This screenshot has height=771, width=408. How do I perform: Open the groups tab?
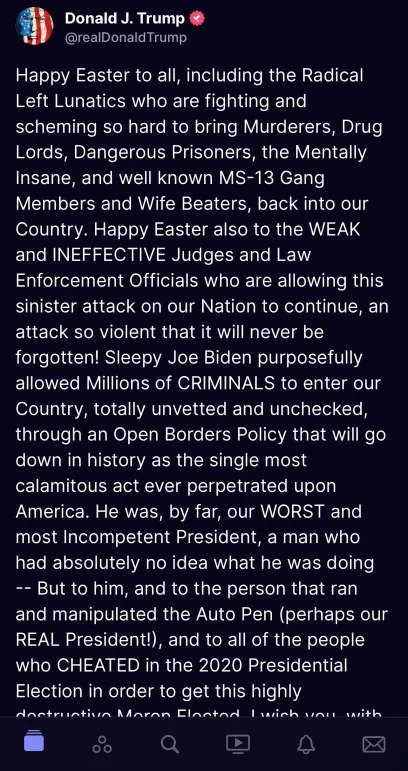click(102, 744)
